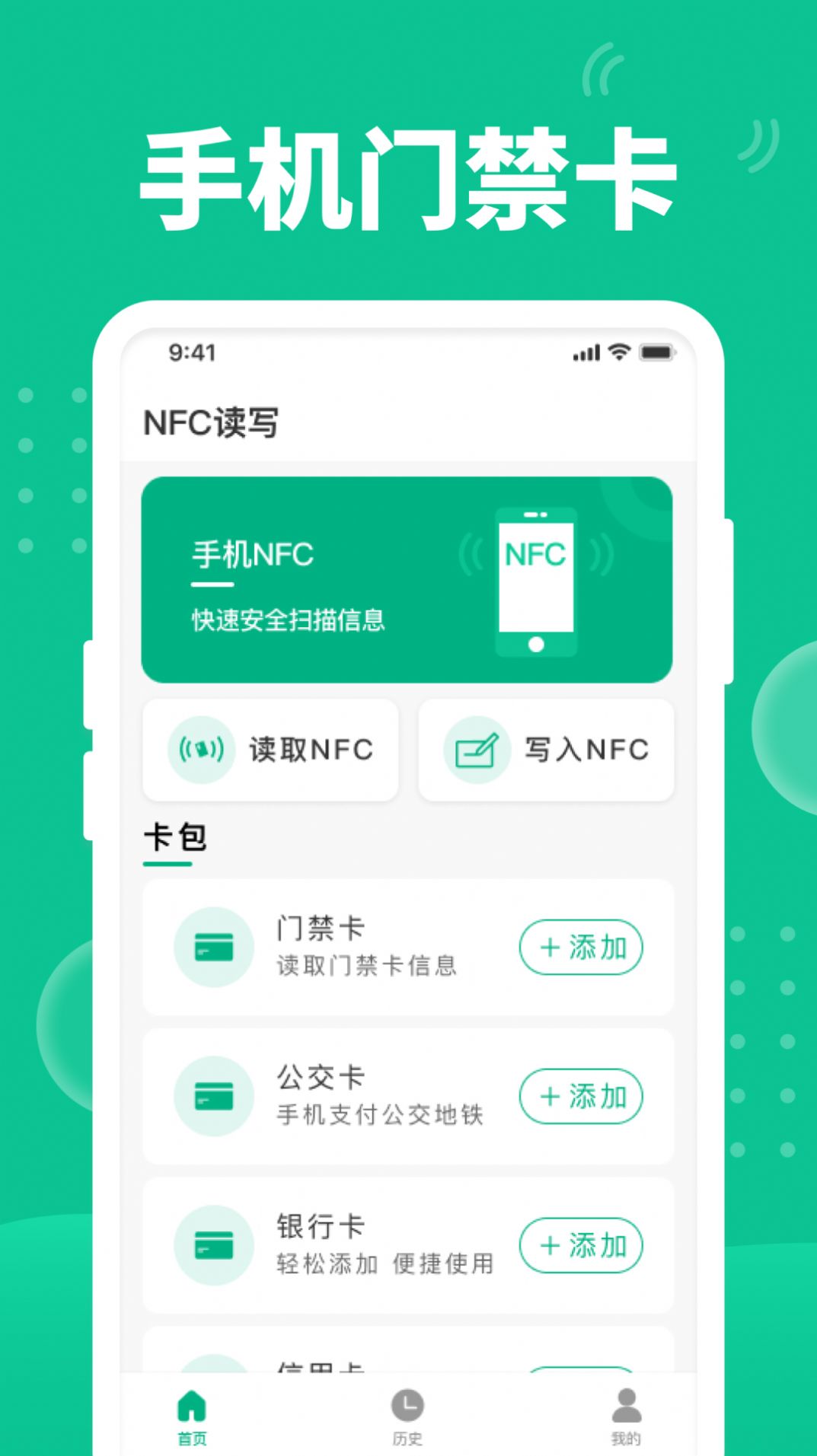
Task: Click the 添加 button for 门禁卡
Action: (x=581, y=946)
